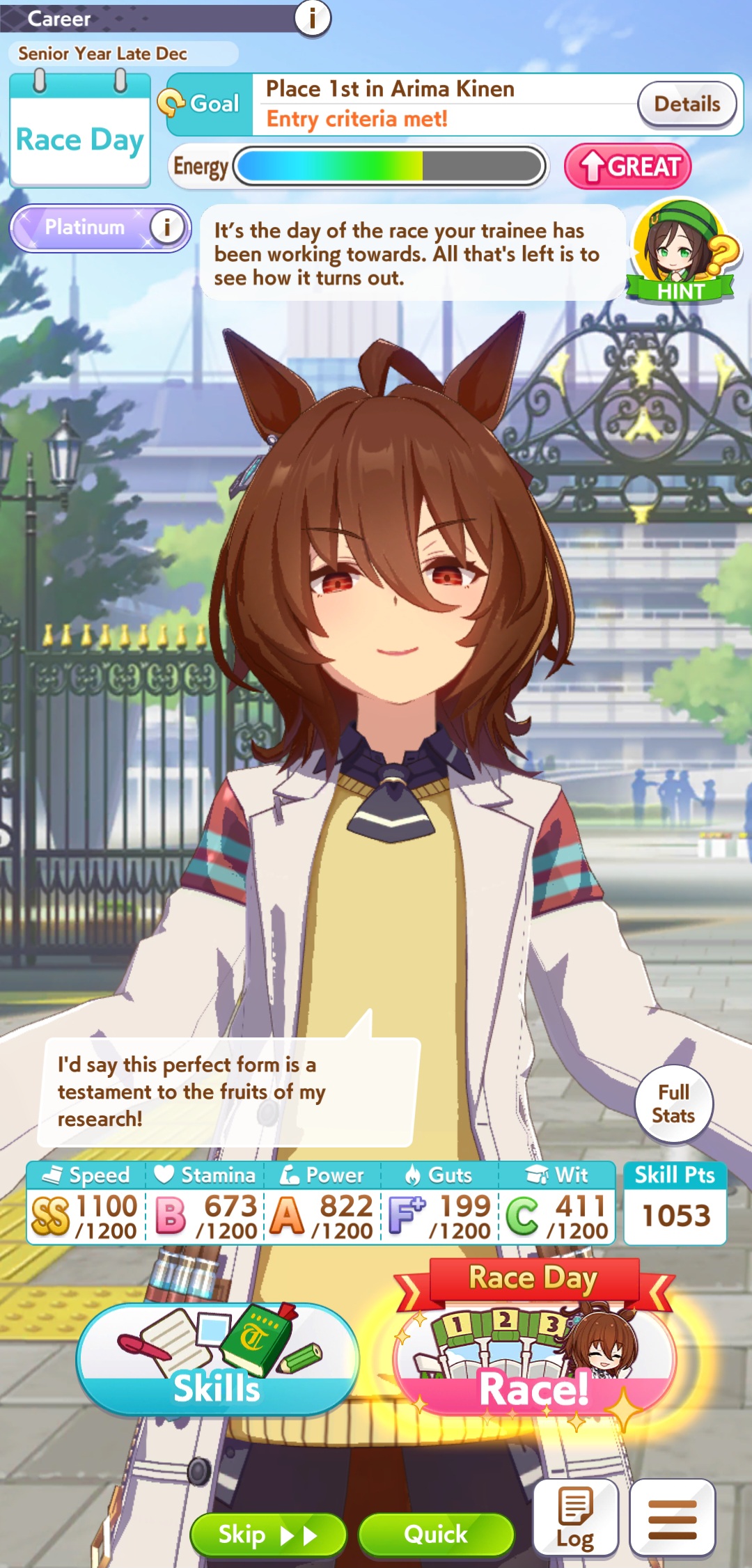Open the Career info icon
This screenshot has width=752, height=1568.
tap(312, 17)
